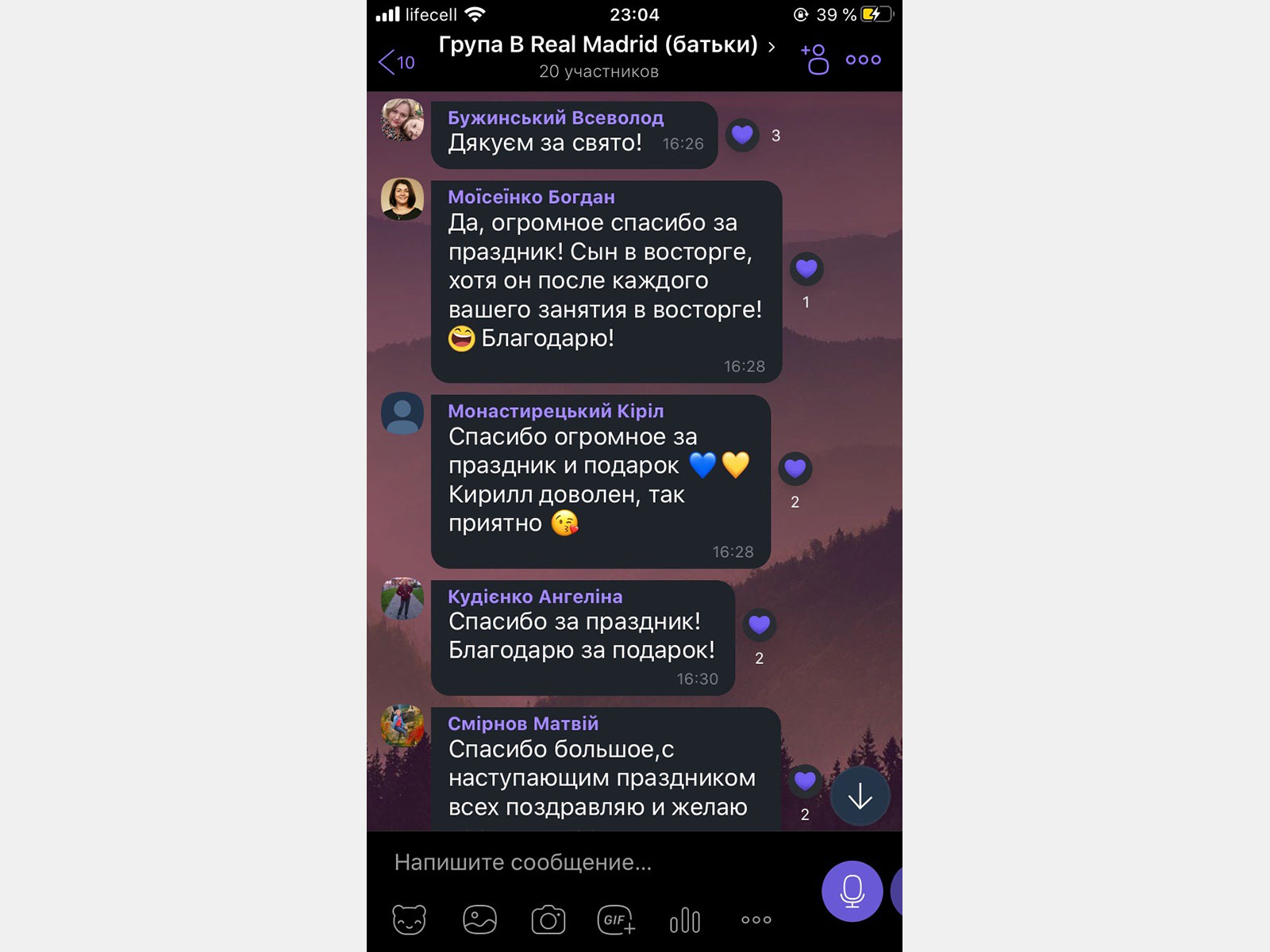Open the camera to take a photo
1270x952 pixels.
click(x=548, y=920)
